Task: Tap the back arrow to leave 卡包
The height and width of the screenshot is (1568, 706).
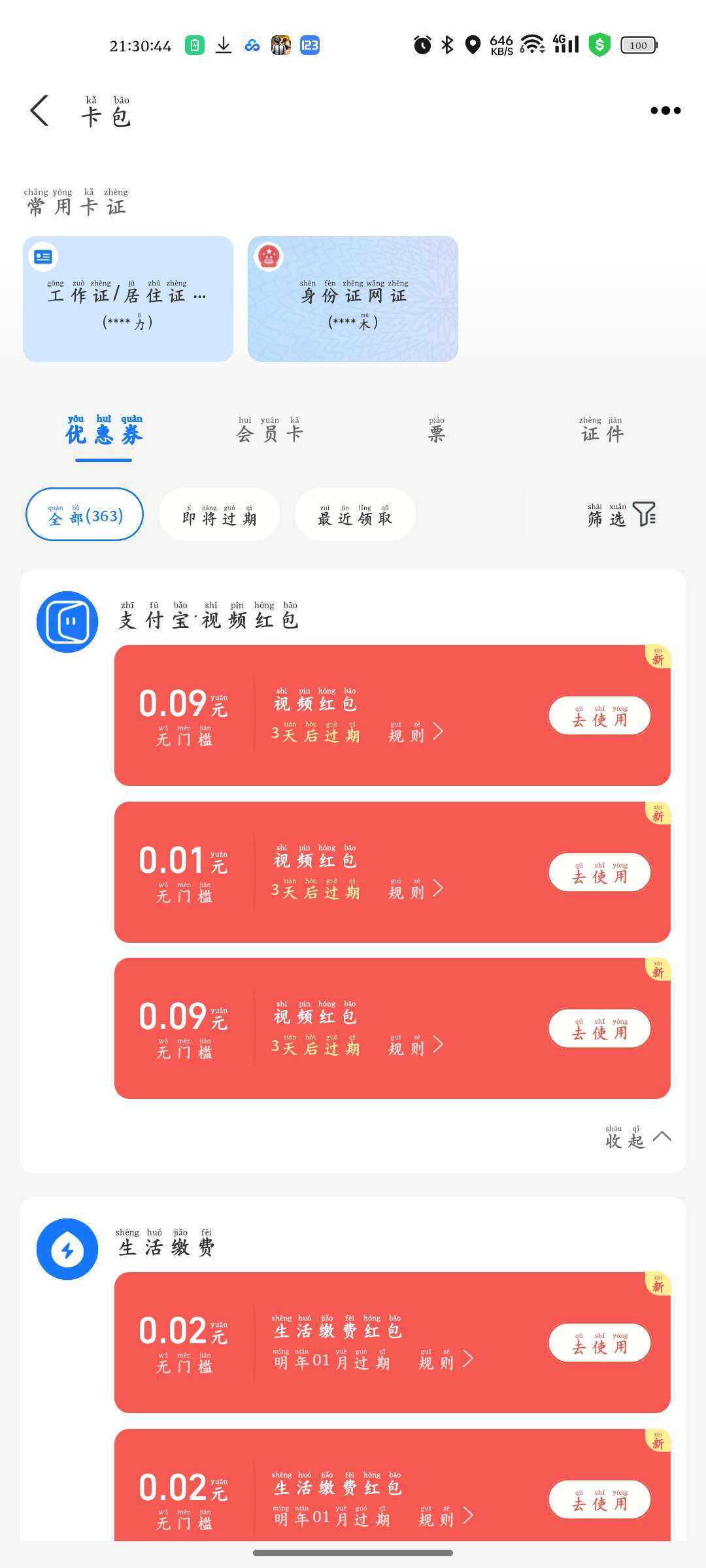Action: (39, 111)
